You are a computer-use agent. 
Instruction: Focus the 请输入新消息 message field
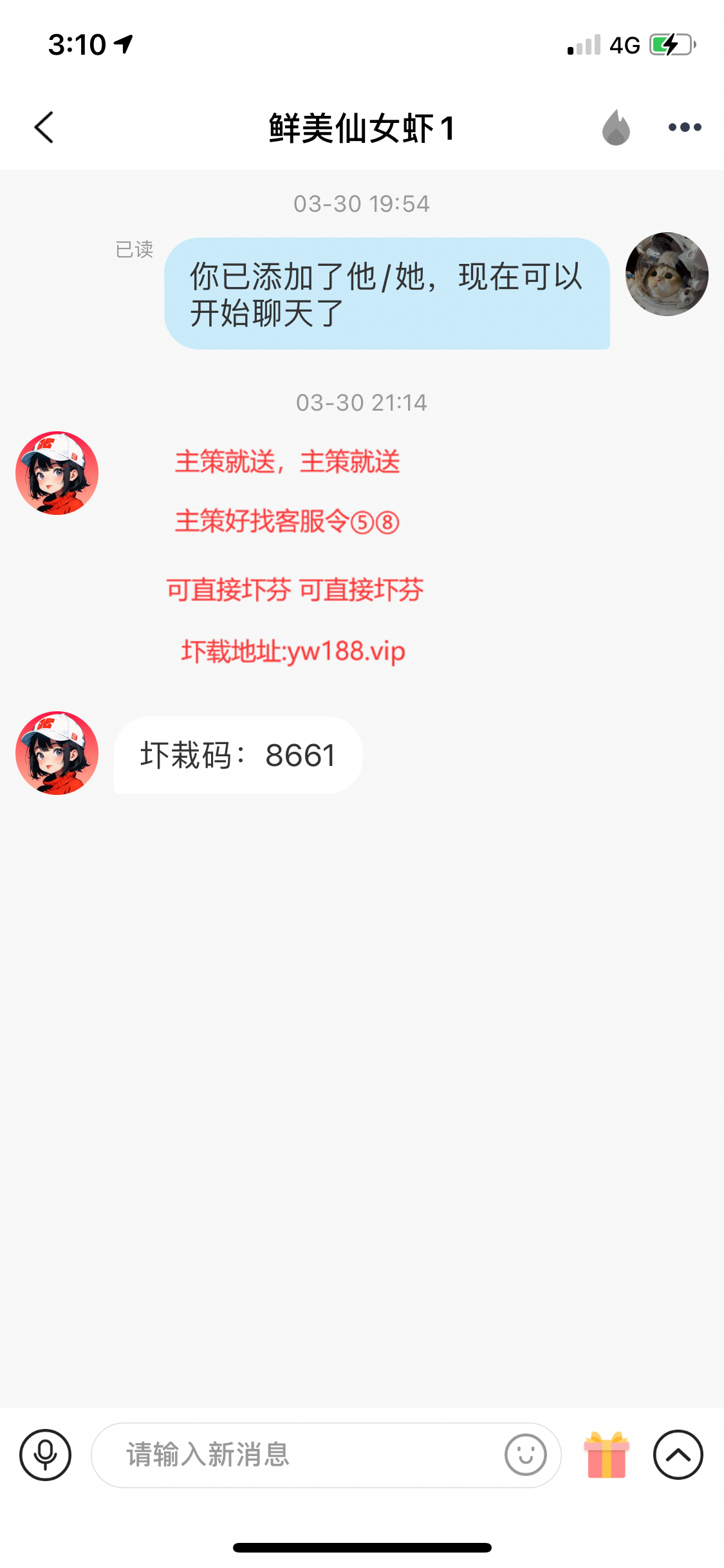[302, 1455]
